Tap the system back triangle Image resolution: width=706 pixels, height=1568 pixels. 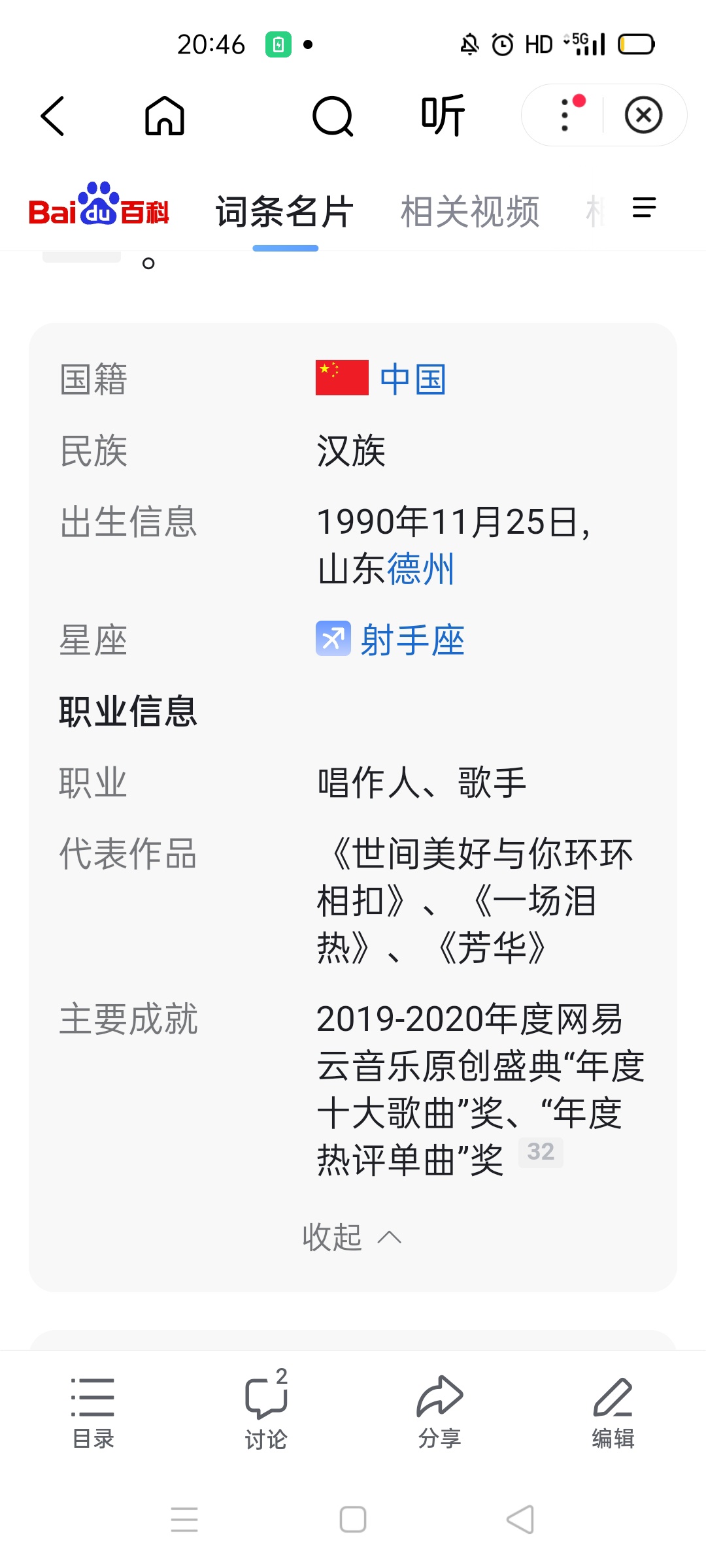(x=520, y=1519)
